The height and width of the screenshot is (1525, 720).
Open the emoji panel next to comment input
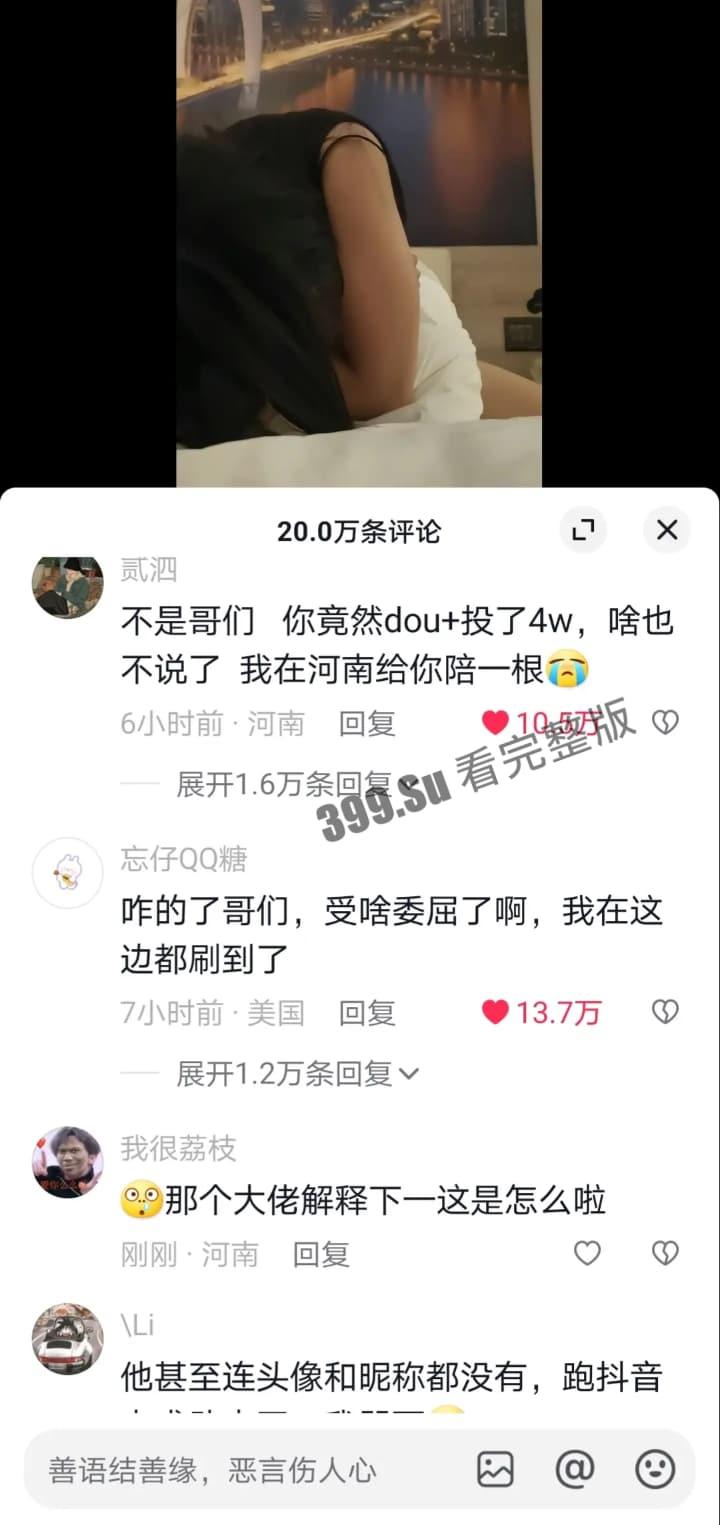655,1470
